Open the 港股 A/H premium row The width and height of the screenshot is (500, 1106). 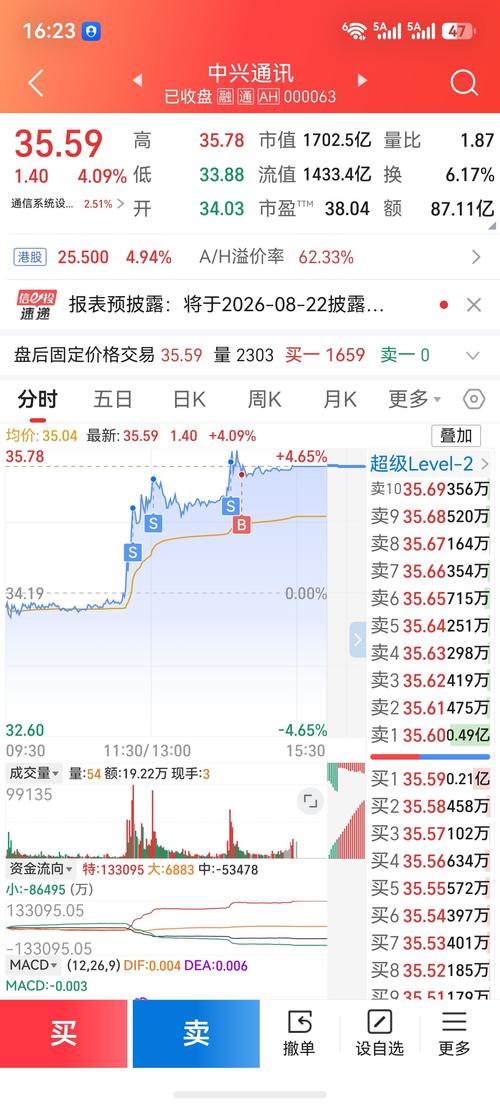click(x=250, y=257)
